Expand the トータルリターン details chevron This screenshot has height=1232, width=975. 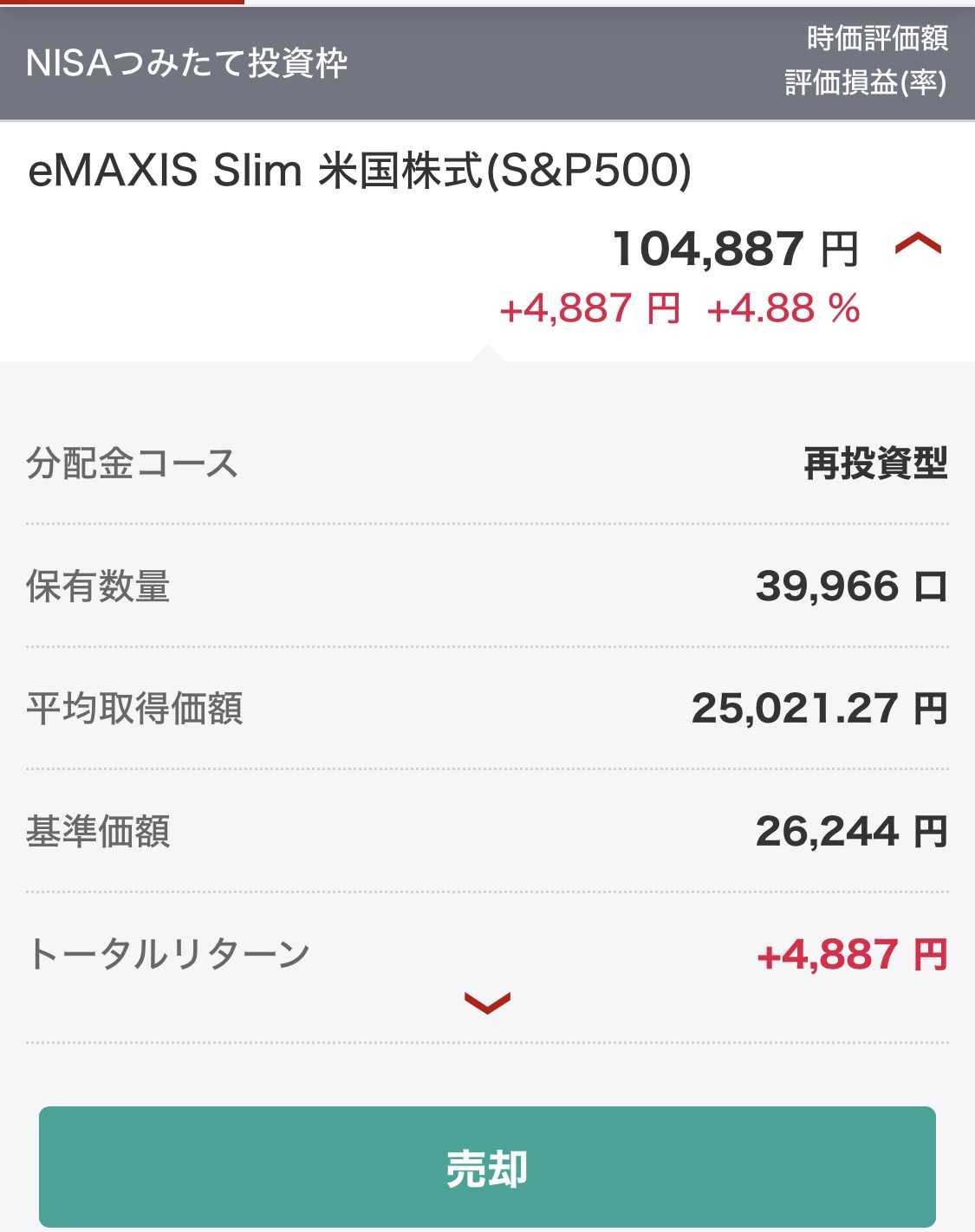point(487,1002)
